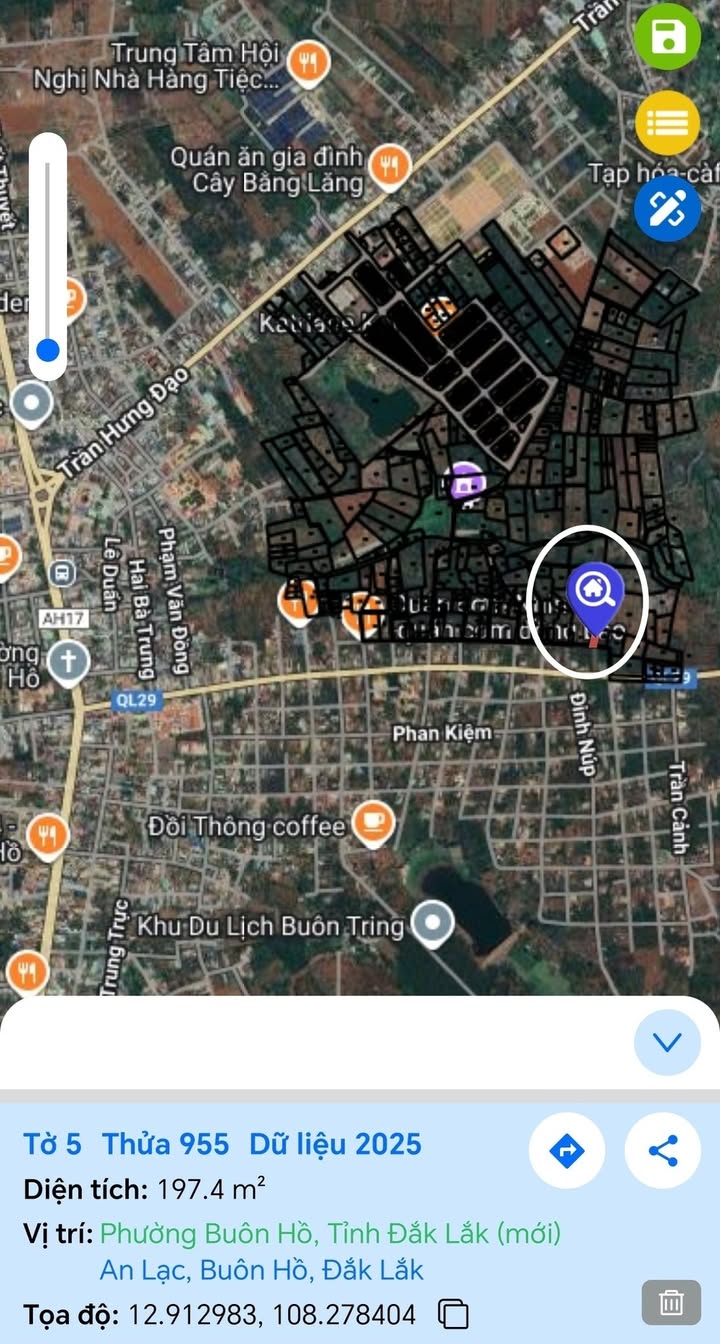720x1344 pixels.
Task: Open the yellow list menu button
Action: point(667,123)
